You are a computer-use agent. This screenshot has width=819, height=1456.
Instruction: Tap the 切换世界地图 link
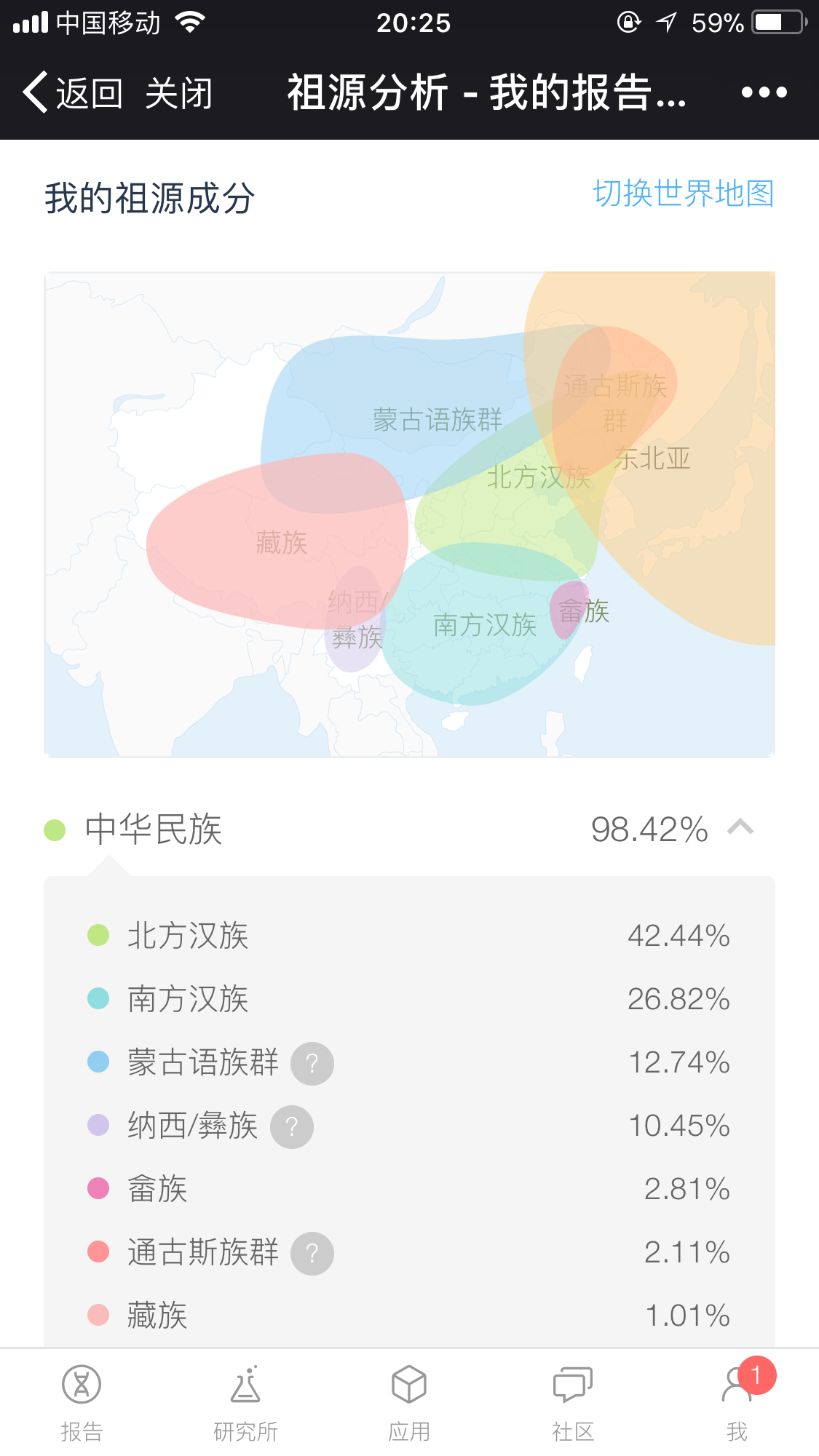683,194
